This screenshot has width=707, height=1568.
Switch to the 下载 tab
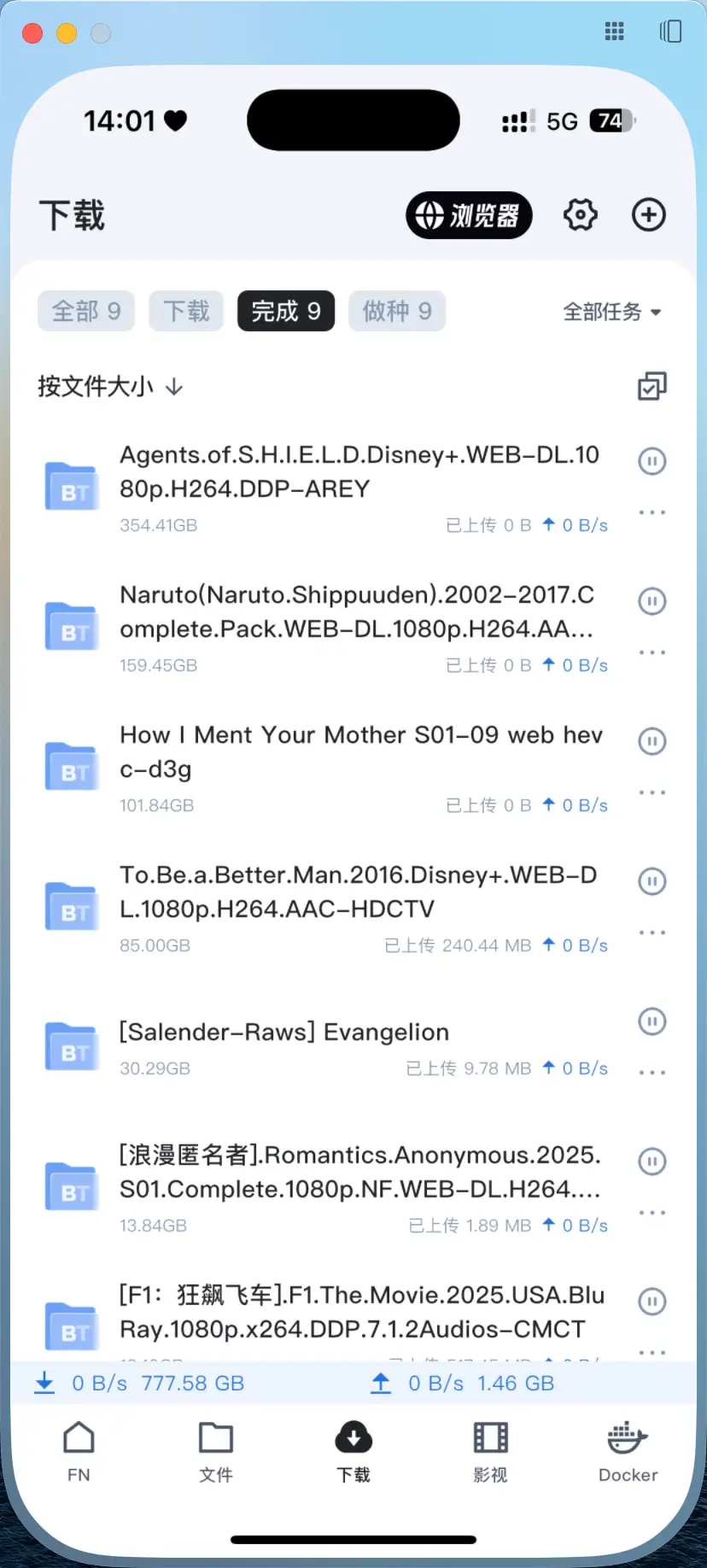click(186, 311)
